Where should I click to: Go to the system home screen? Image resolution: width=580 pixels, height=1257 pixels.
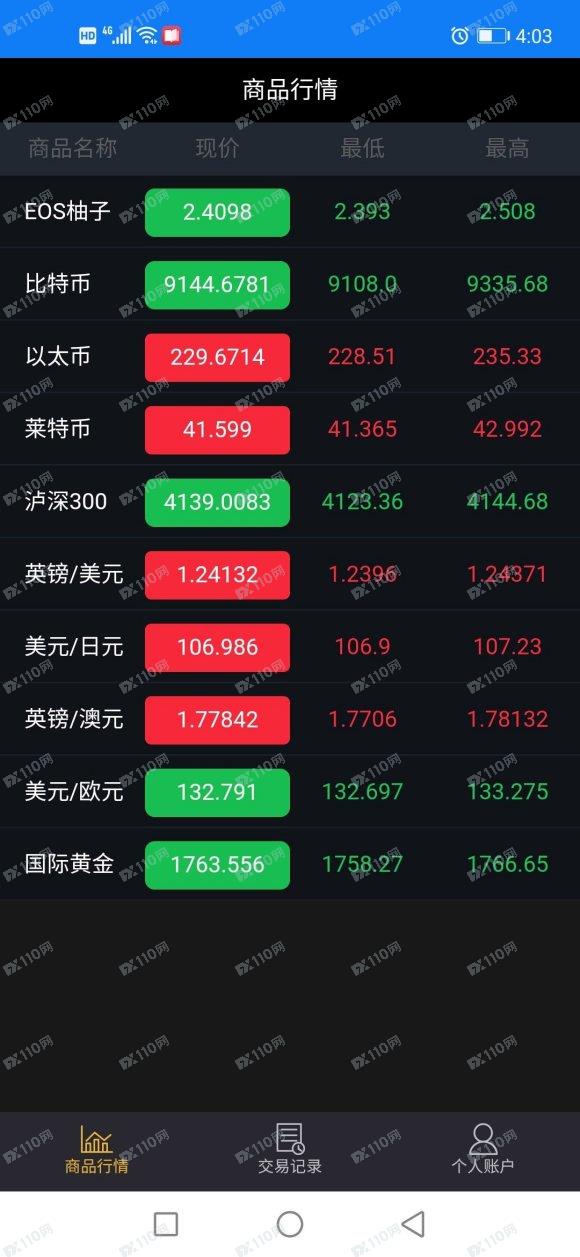point(290,1224)
